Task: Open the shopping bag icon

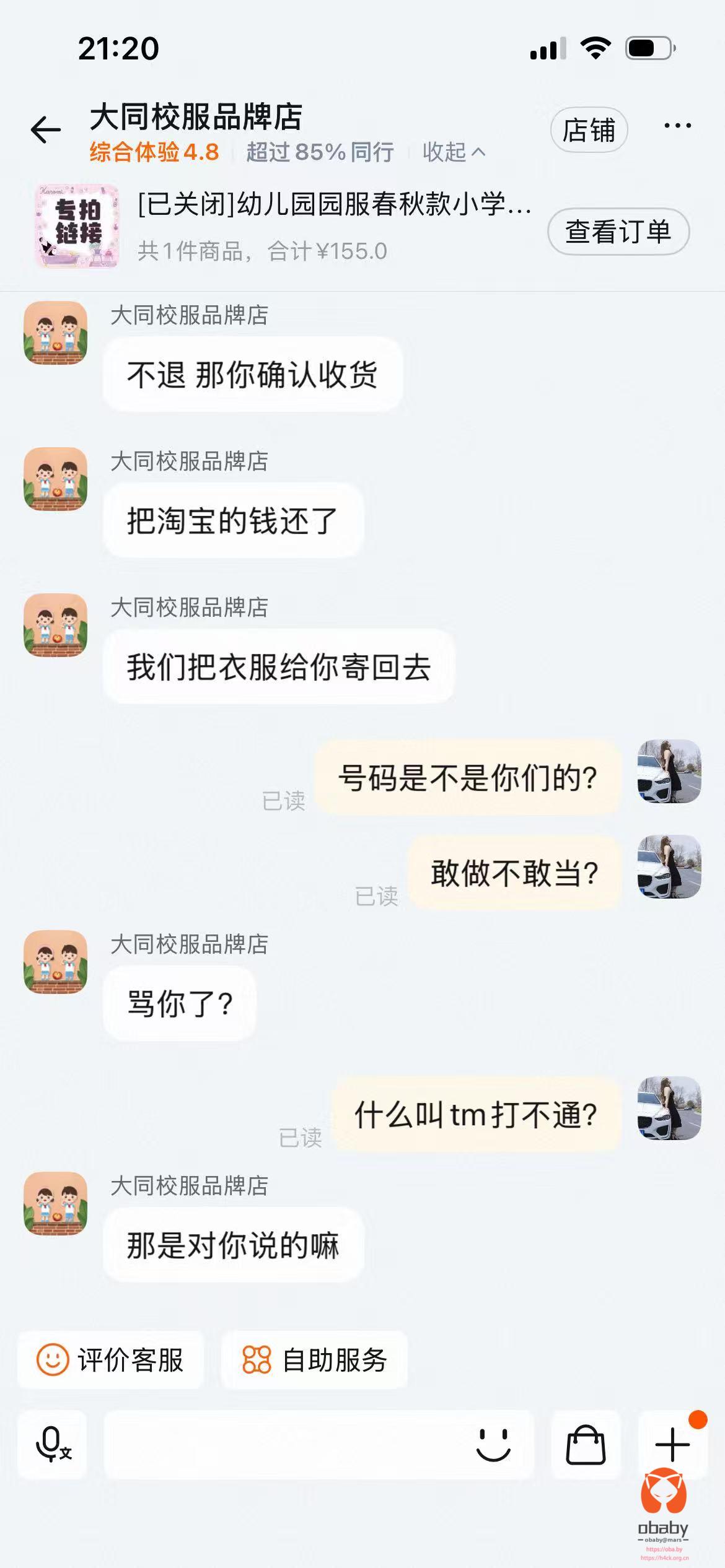Action: [586, 1444]
